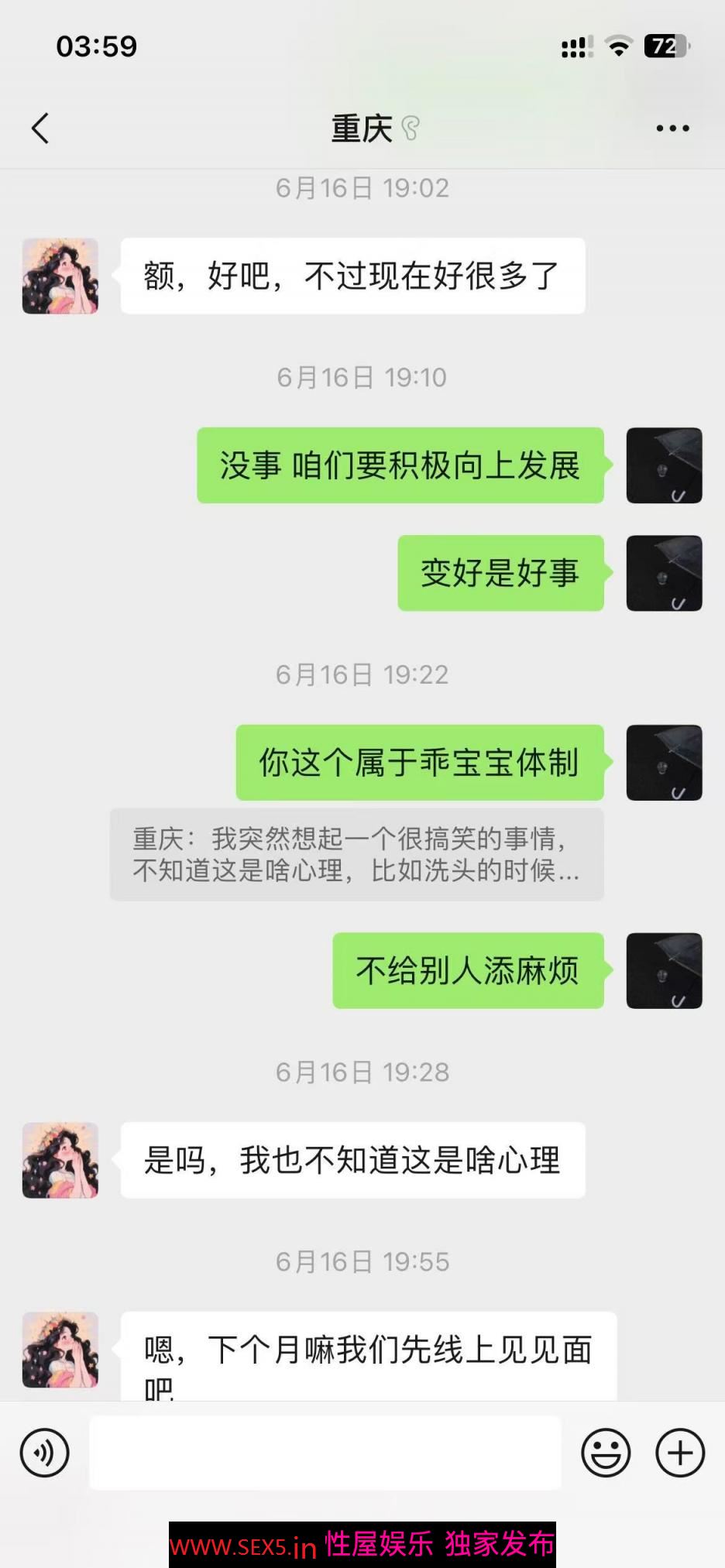Open the plus attachments menu
Screen dimensions: 725x1568
680,1453
